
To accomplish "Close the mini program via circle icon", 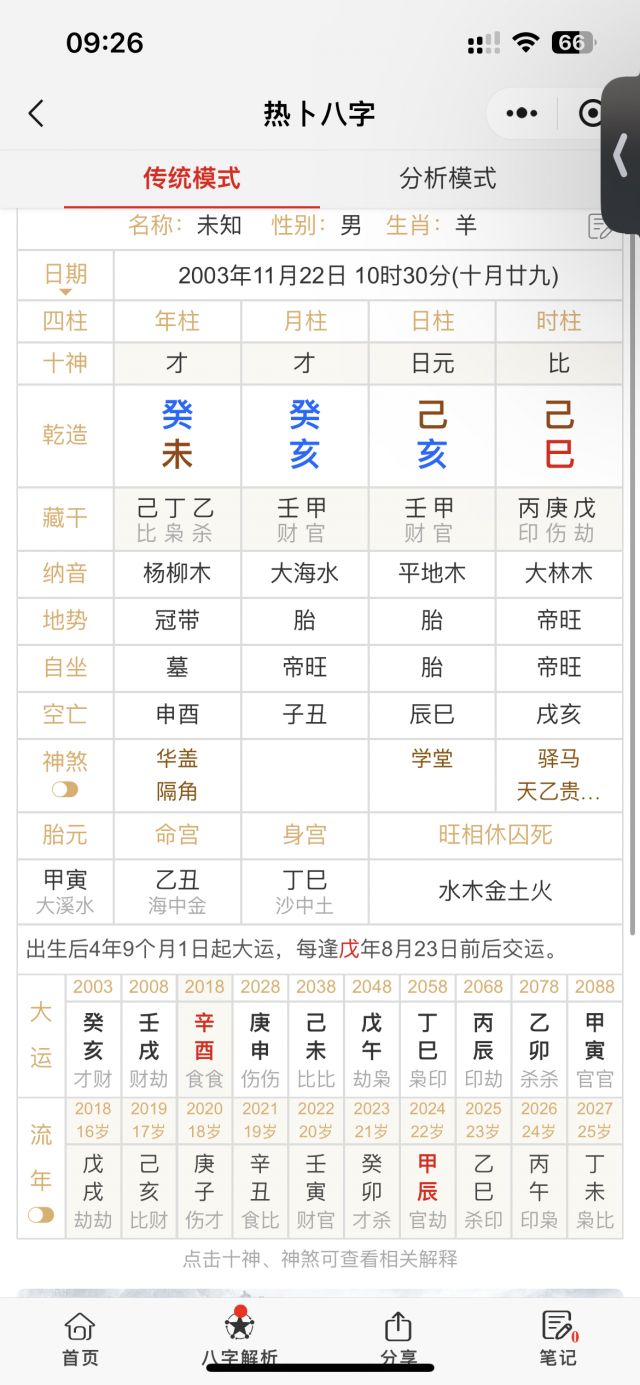I will point(592,113).
